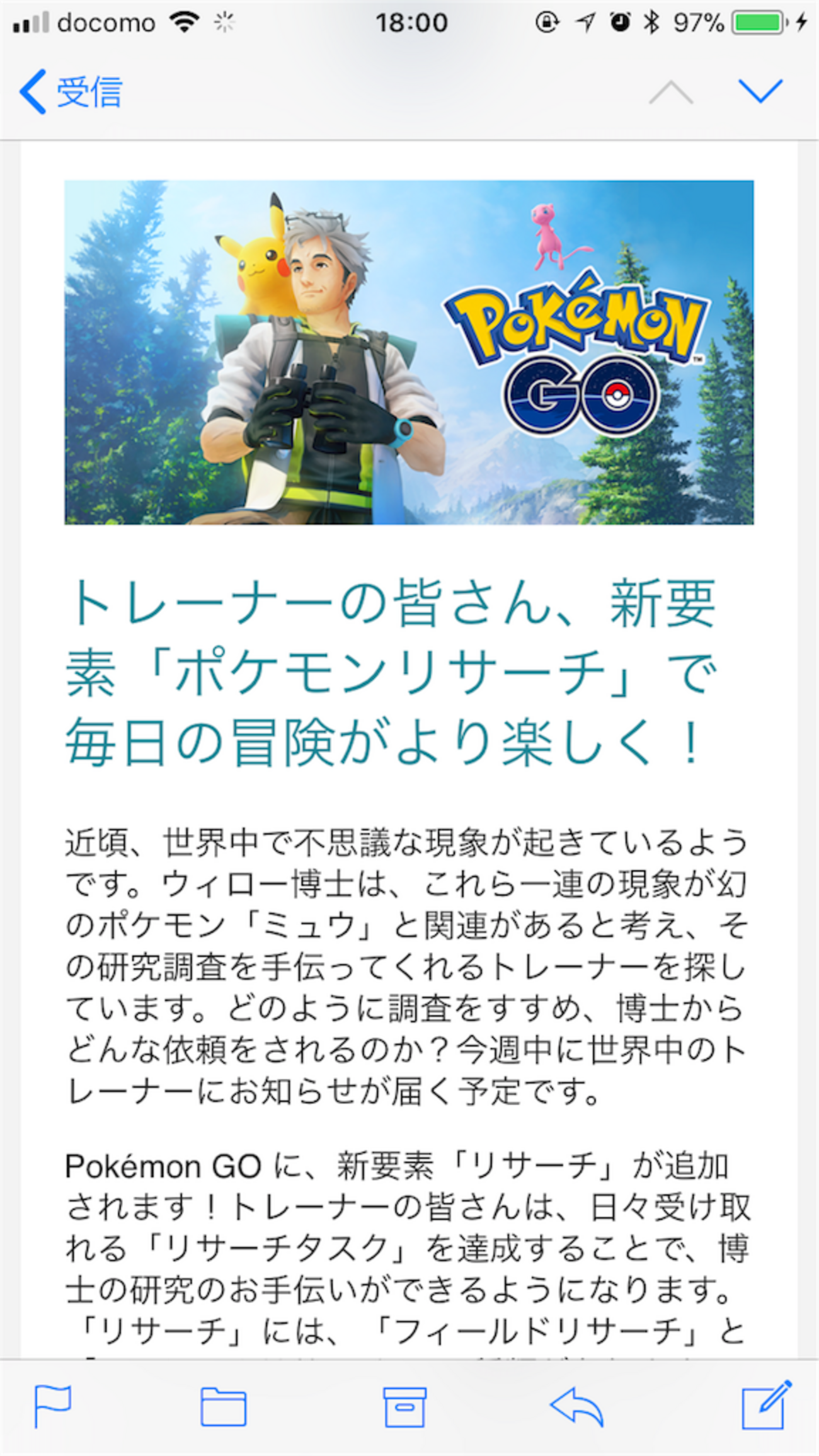Flag this email
819x1456 pixels.
coord(53,1406)
